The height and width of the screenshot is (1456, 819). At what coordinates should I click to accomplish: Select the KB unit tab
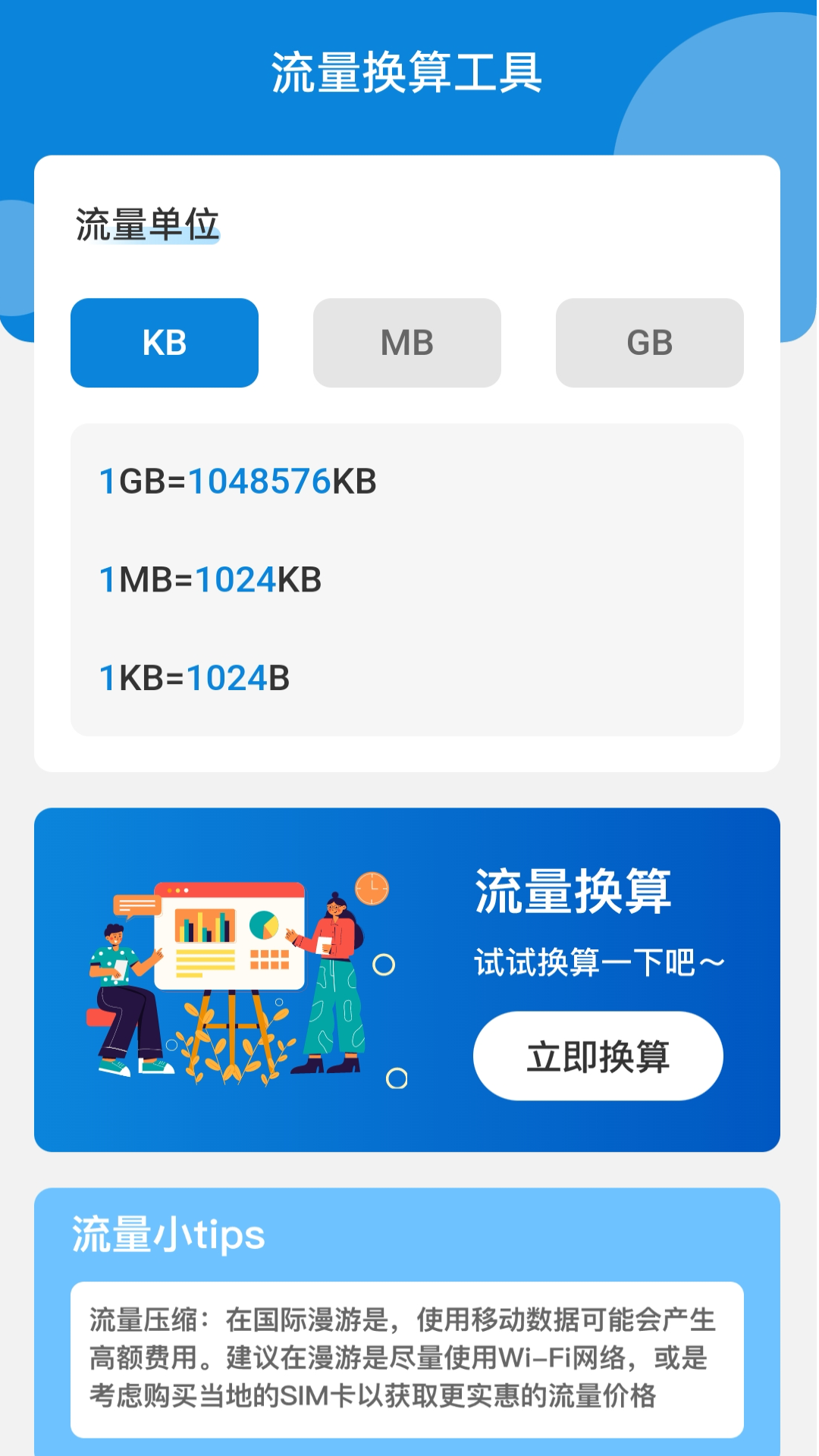click(x=165, y=343)
